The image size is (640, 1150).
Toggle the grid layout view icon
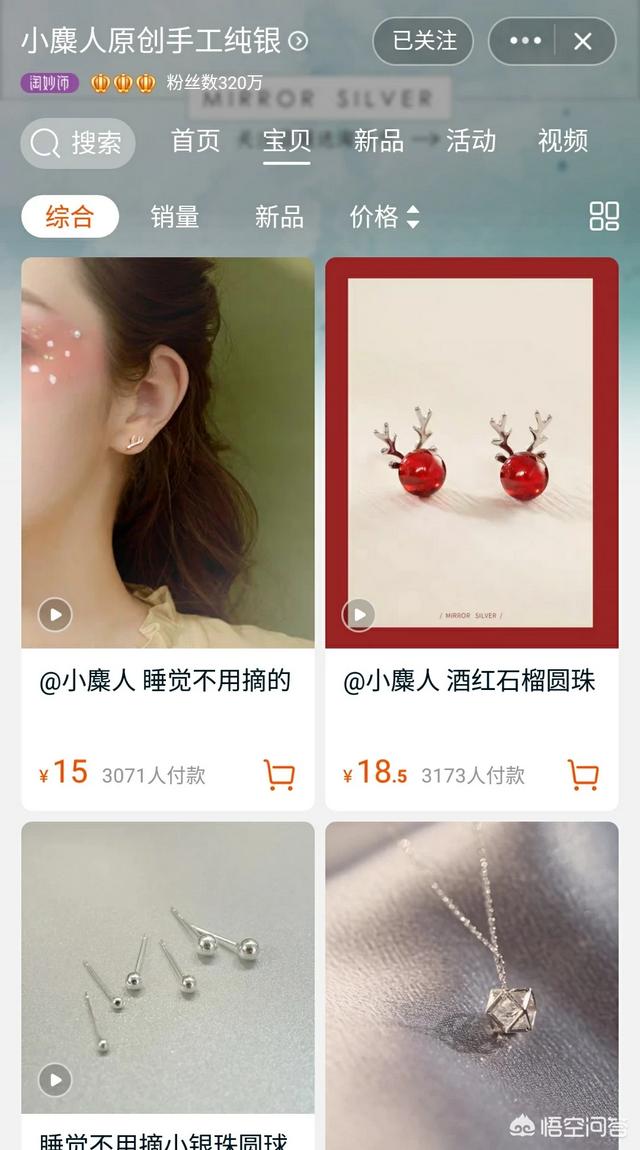coord(604,216)
